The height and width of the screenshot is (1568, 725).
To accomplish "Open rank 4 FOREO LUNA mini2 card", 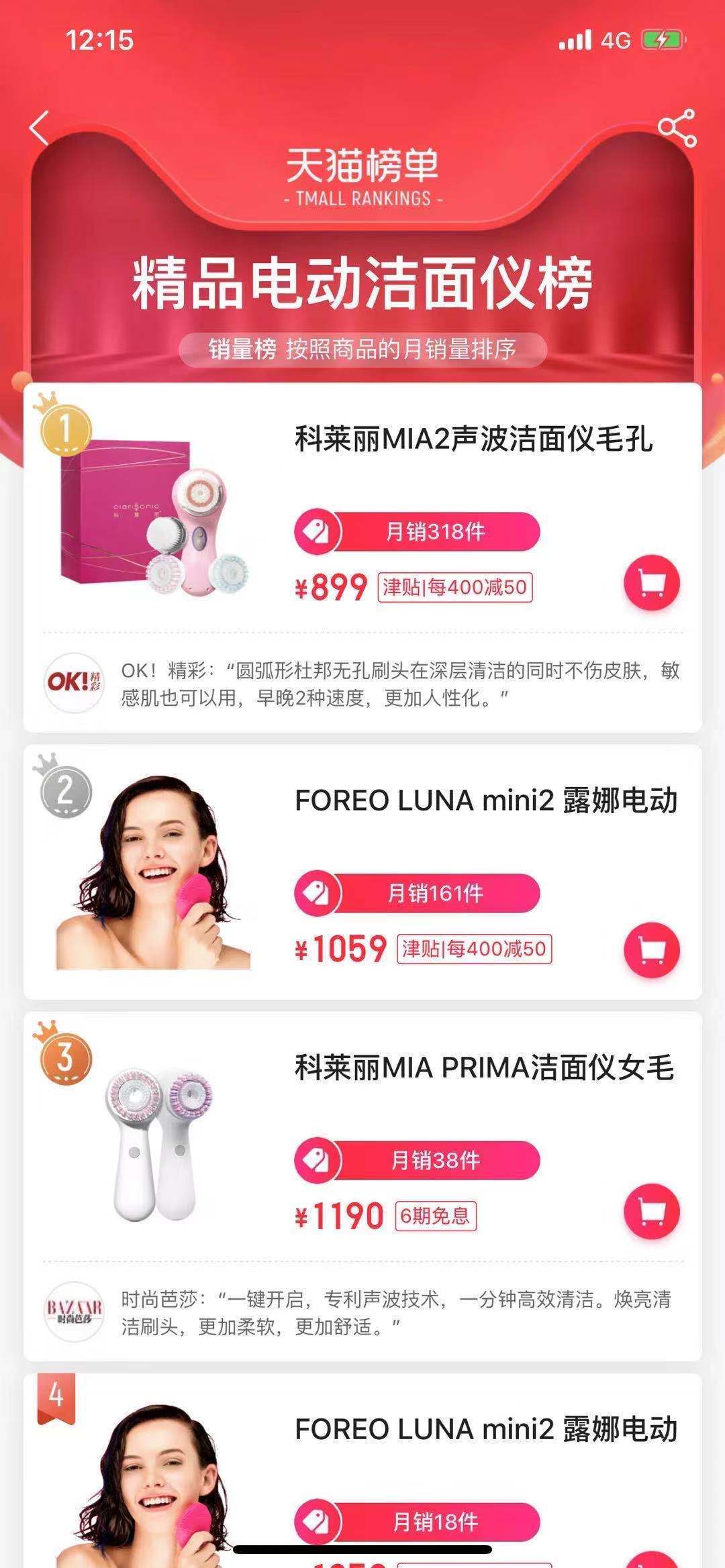I will pos(485,1430).
